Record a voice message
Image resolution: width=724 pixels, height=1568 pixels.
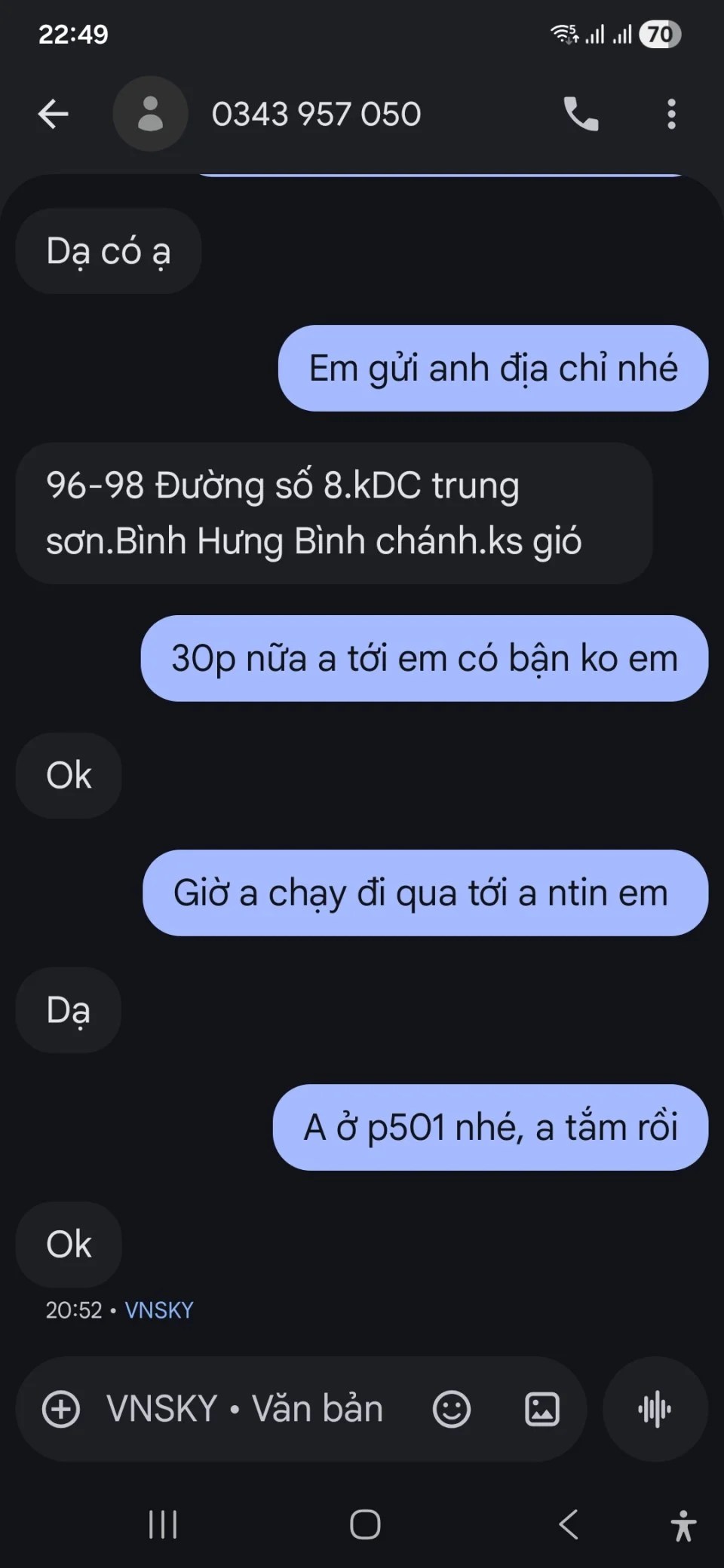pyautogui.click(x=655, y=1409)
